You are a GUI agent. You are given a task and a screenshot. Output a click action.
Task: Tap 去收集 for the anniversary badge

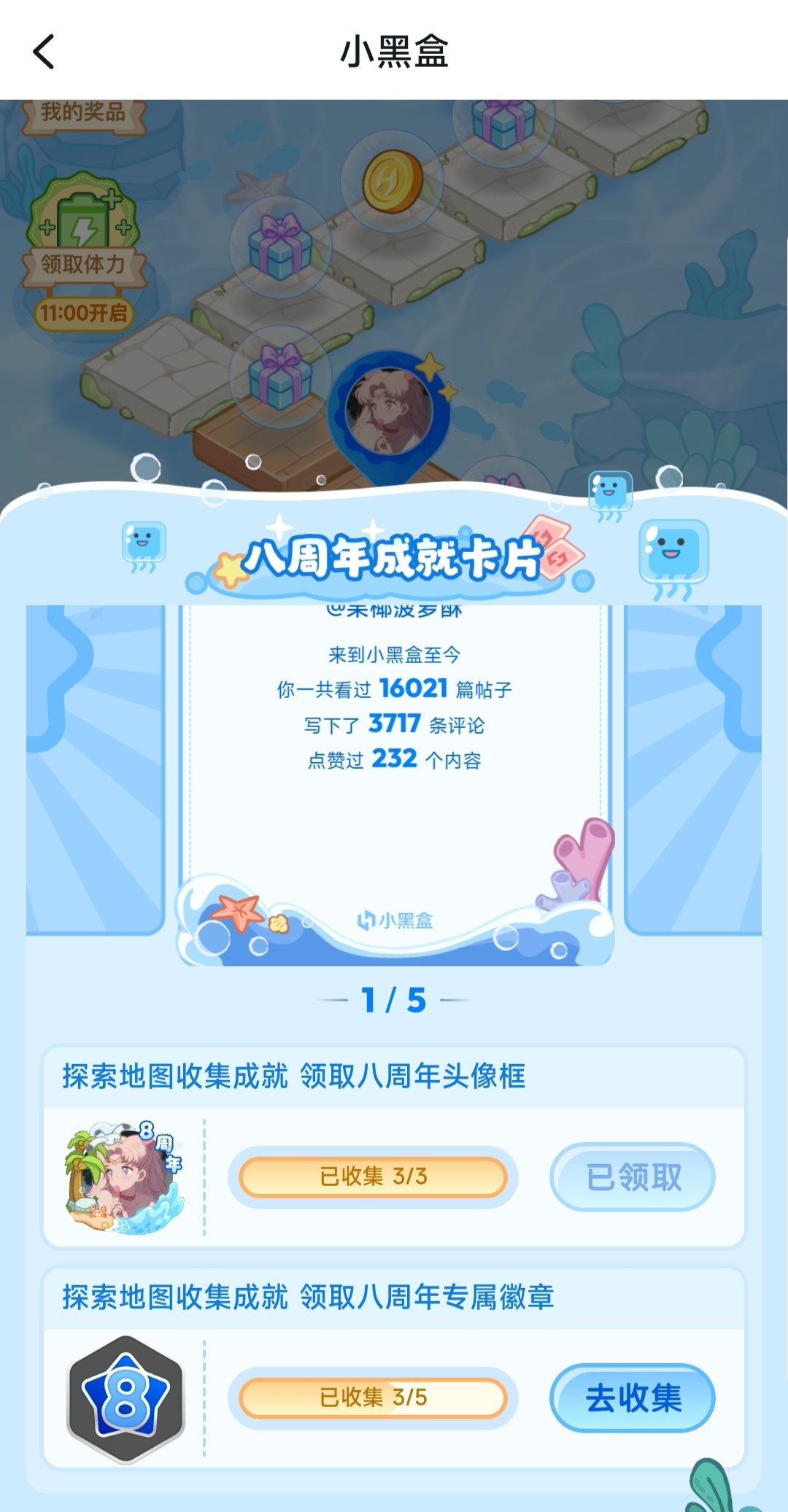coord(632,1397)
